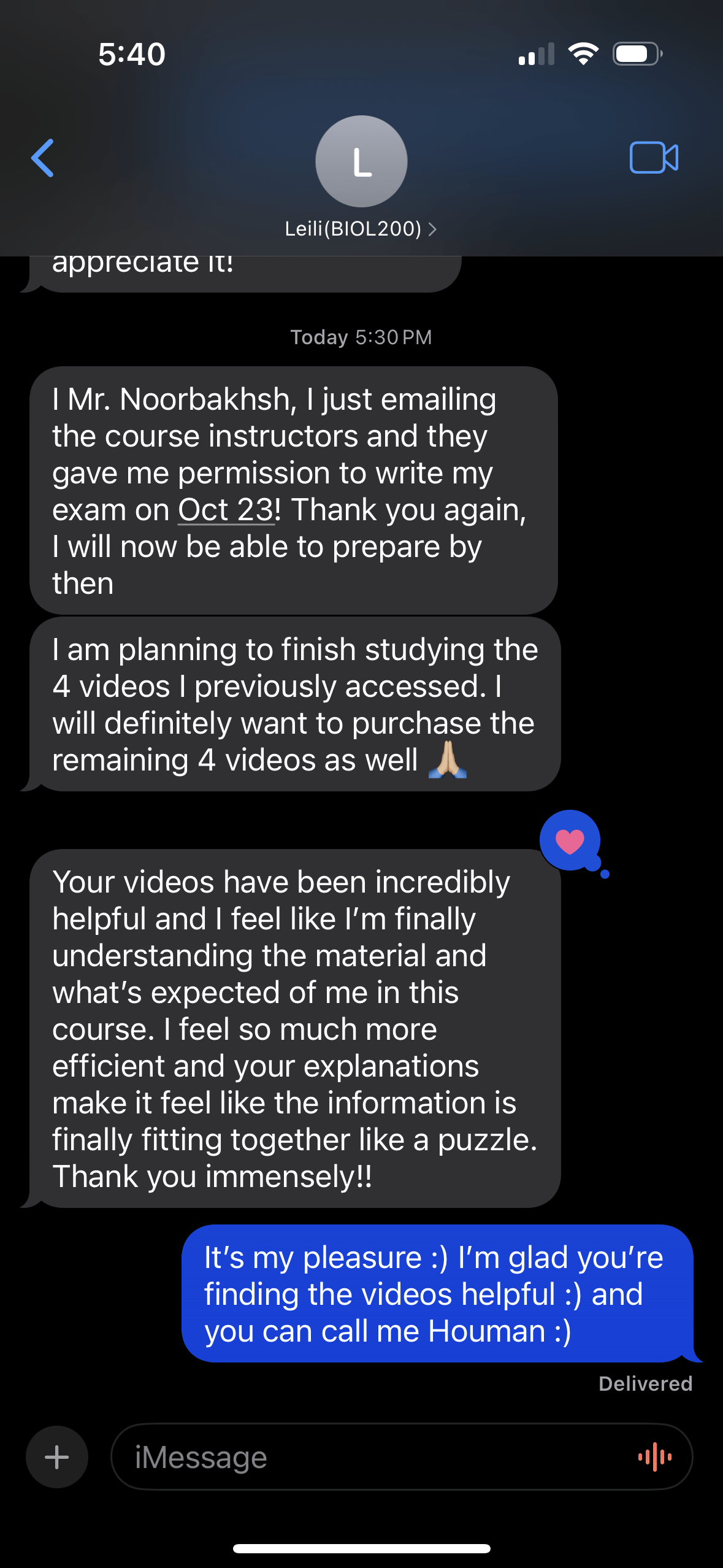This screenshot has width=723, height=1568.
Task: Open the plus attachments menu
Action: pos(57,1457)
